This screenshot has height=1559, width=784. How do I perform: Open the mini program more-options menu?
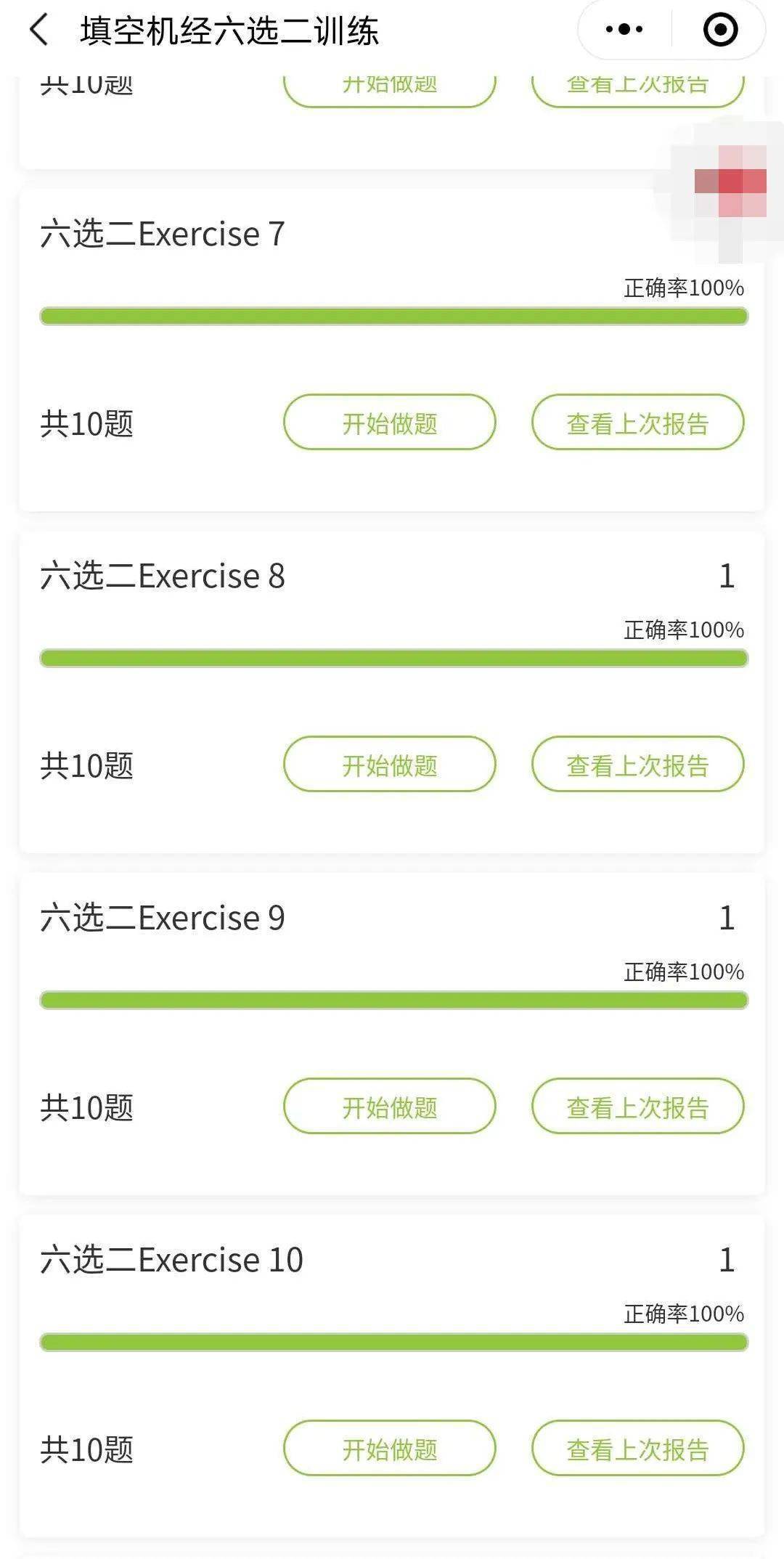tap(624, 30)
